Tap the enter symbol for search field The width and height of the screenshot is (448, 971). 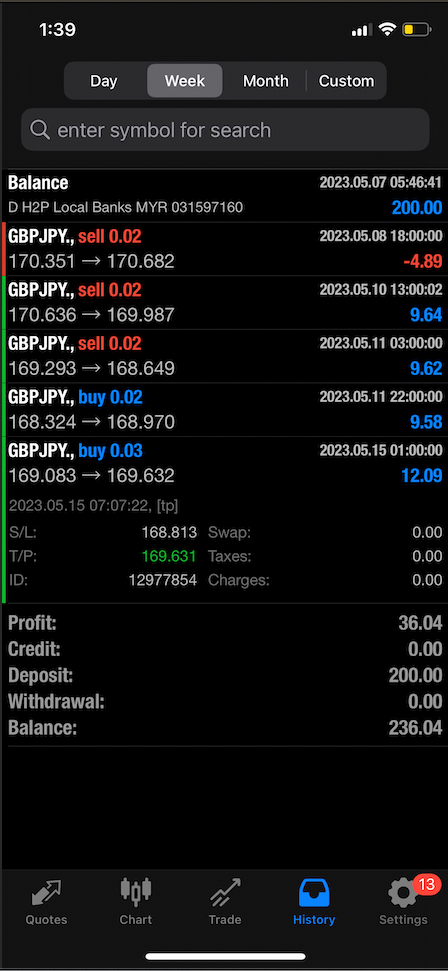[225, 130]
